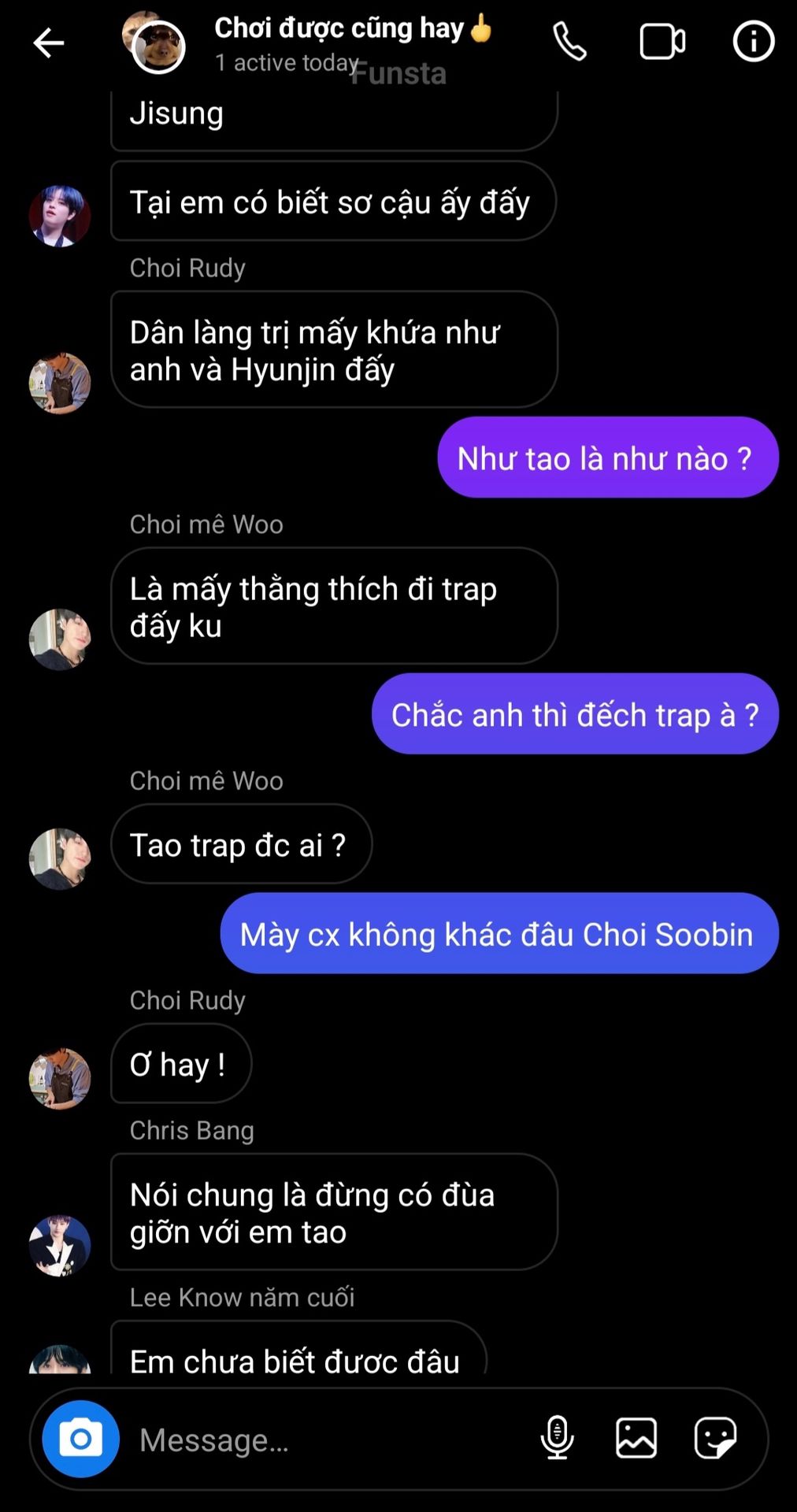
Task: Open the avatar beside "Tao trap đc ai ?"
Action: [x=60, y=858]
